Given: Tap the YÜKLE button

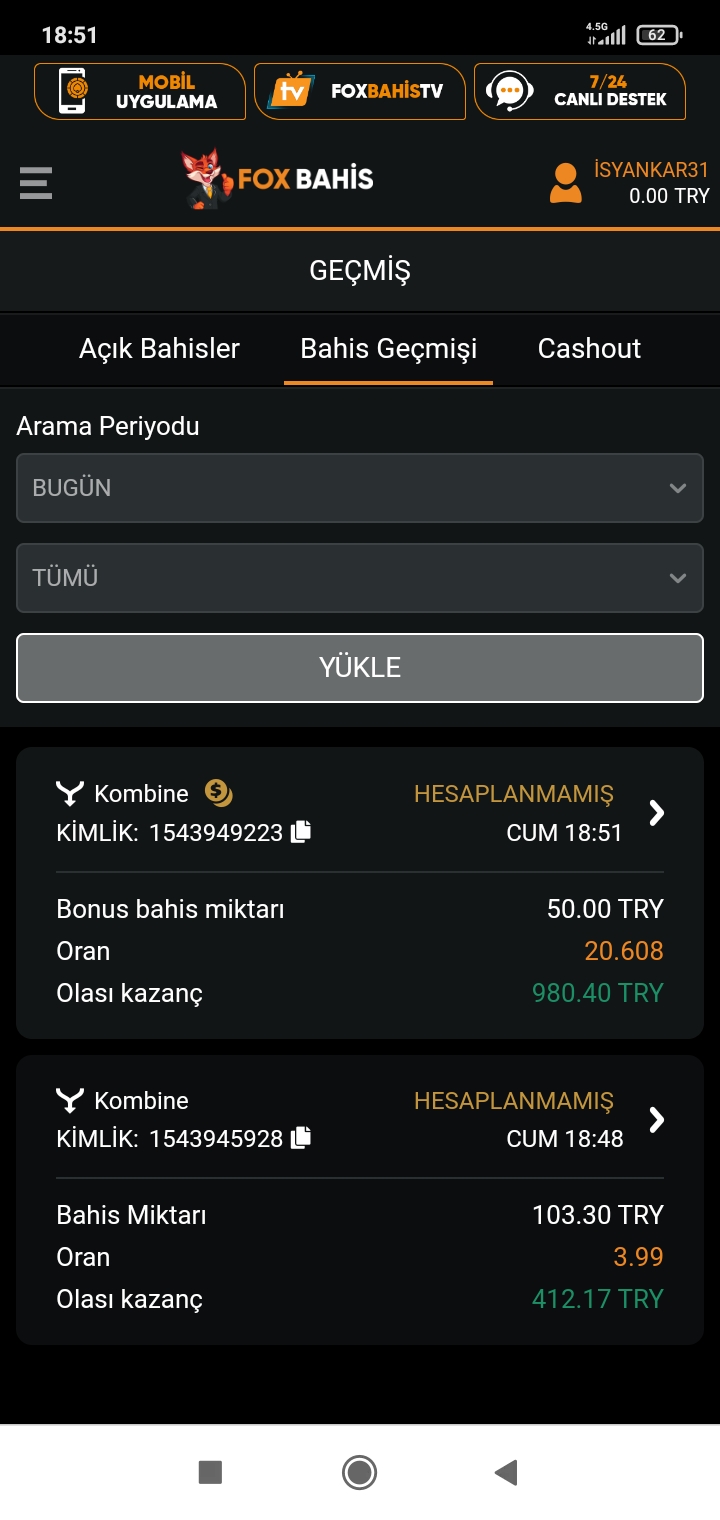Looking at the screenshot, I should coord(360,668).
